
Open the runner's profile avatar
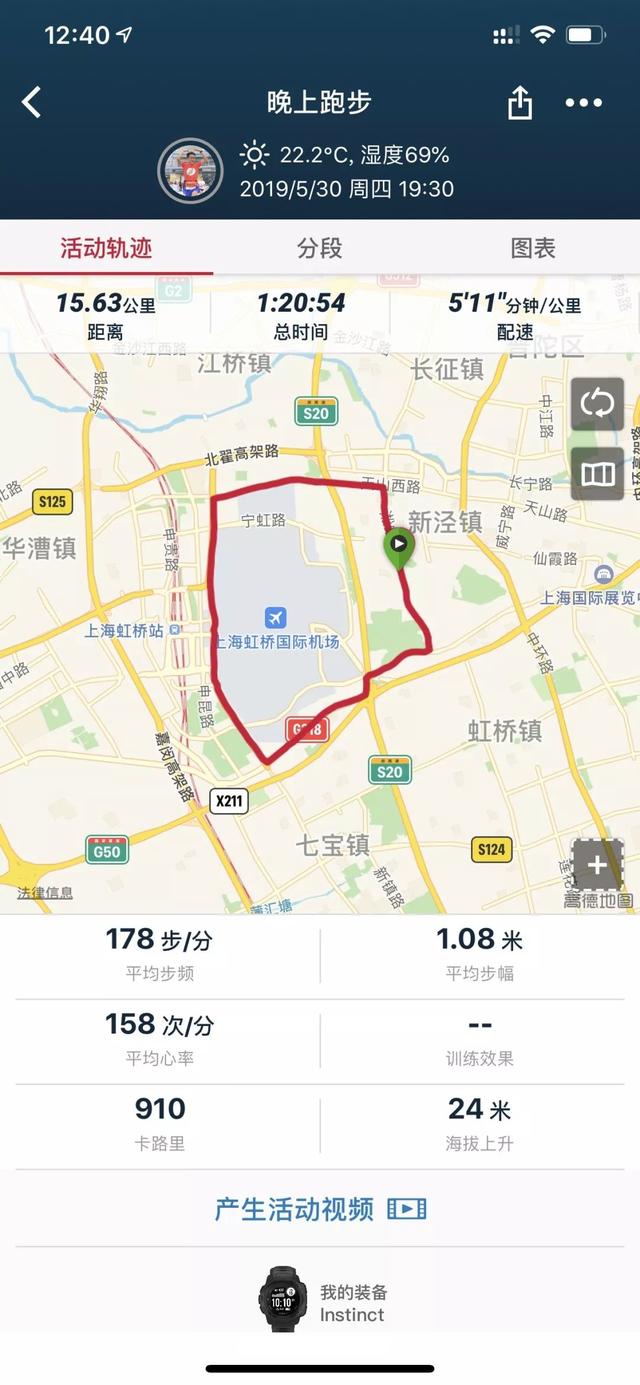pyautogui.click(x=190, y=171)
